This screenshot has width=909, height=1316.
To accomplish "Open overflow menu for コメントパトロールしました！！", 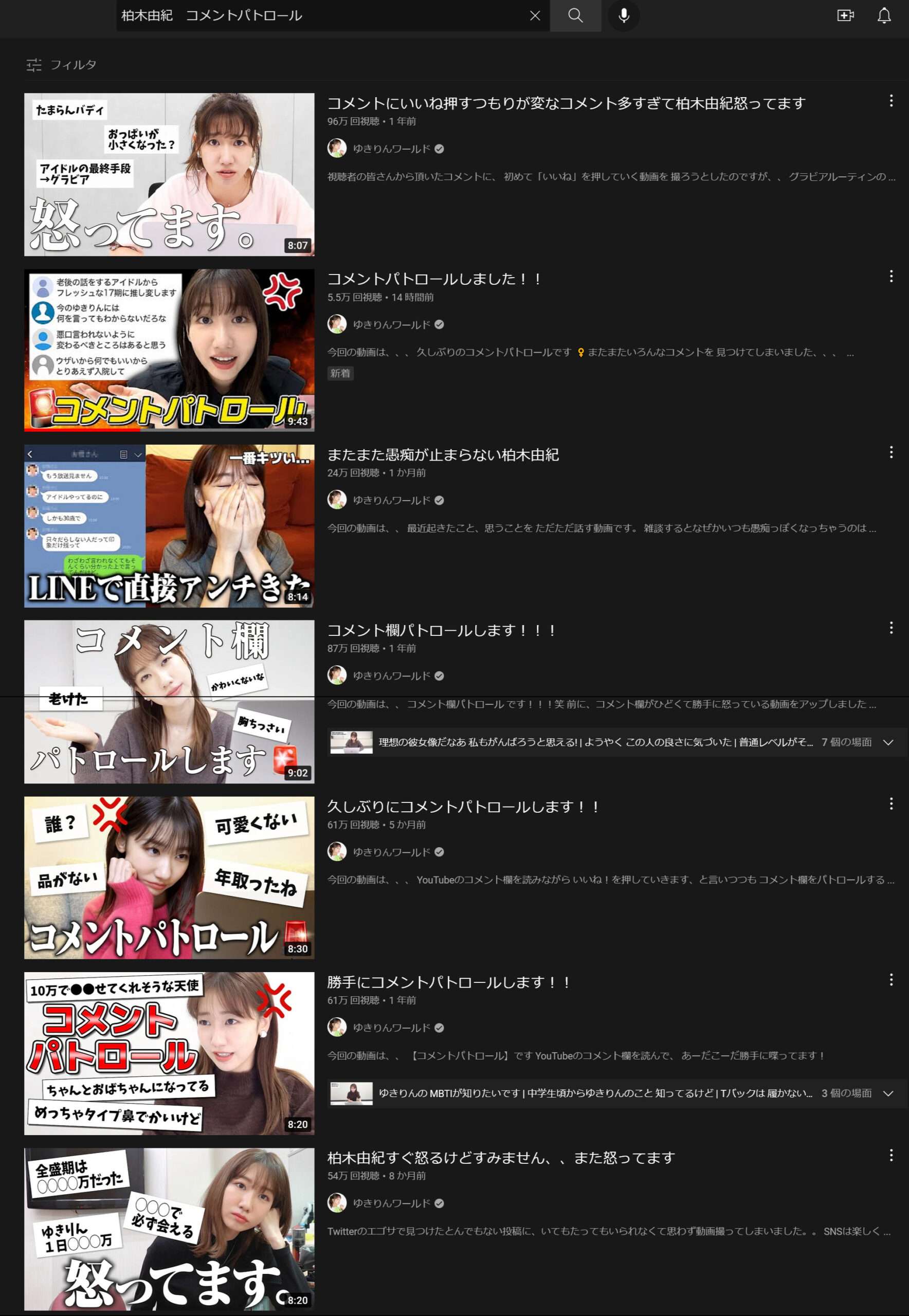I will [x=891, y=277].
